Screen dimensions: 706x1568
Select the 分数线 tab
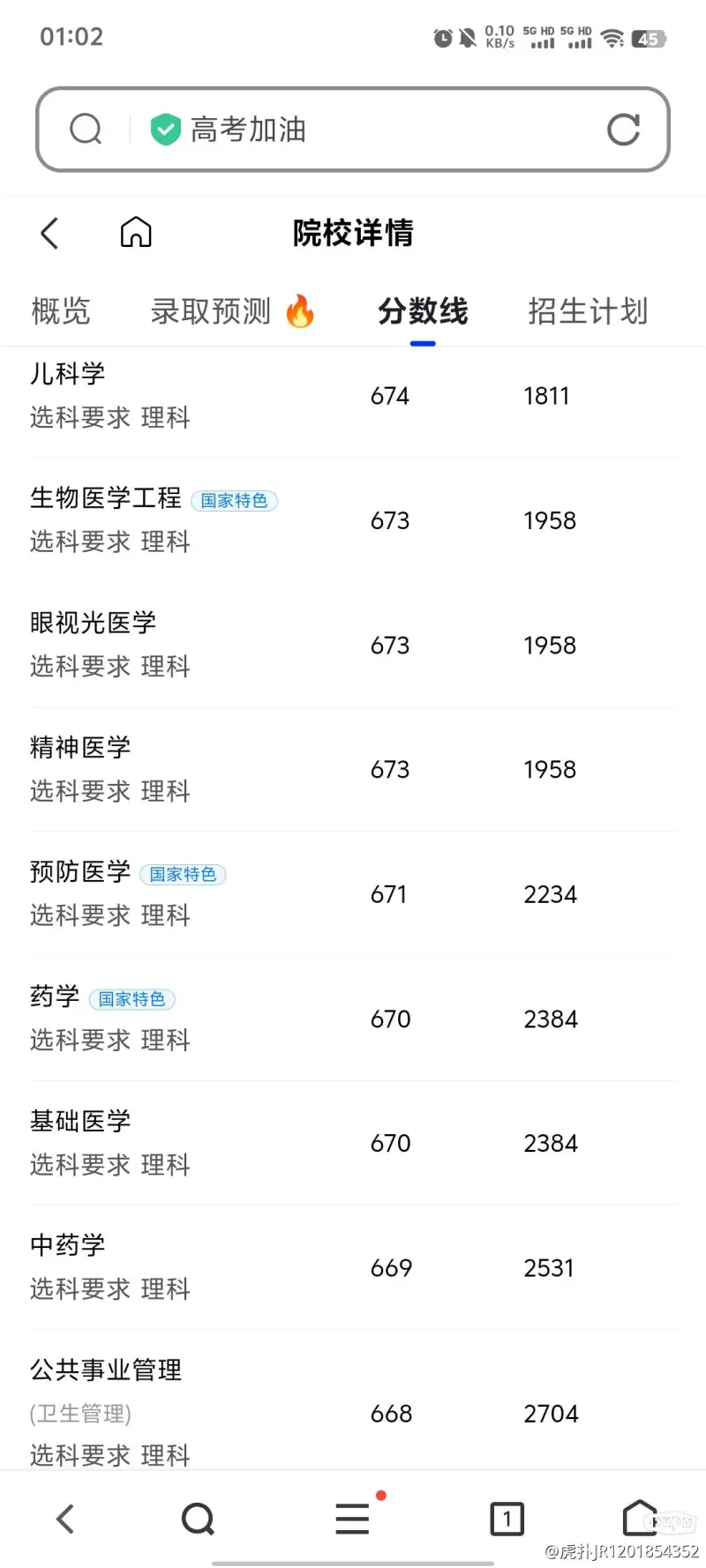(x=423, y=311)
